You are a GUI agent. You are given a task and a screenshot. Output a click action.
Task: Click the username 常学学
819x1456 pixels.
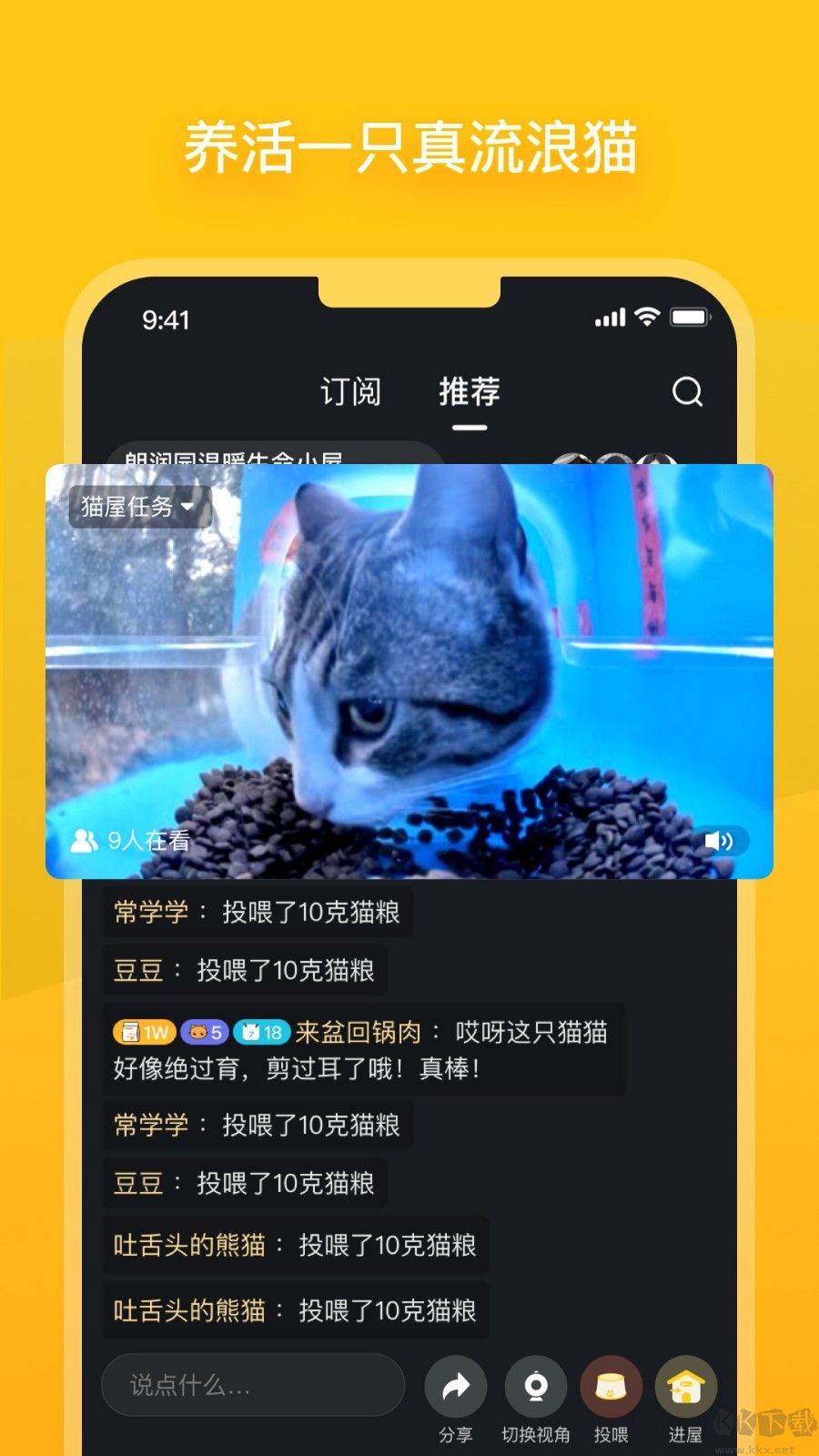tap(150, 912)
